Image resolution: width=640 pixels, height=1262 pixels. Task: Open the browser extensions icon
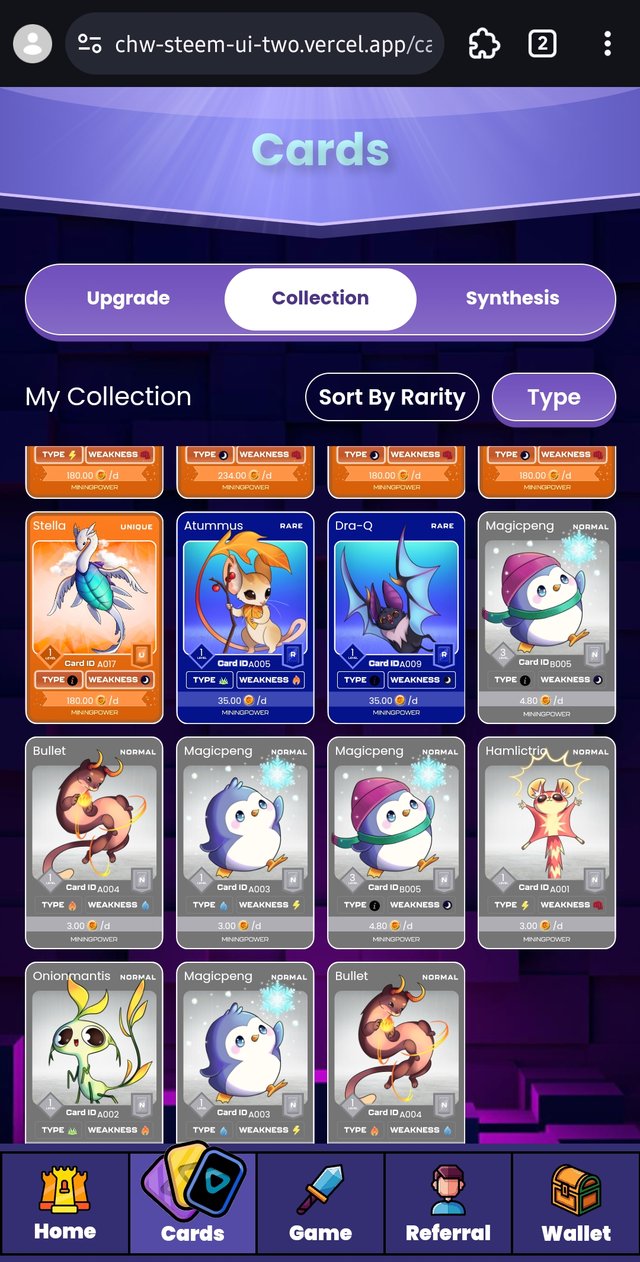tap(484, 44)
